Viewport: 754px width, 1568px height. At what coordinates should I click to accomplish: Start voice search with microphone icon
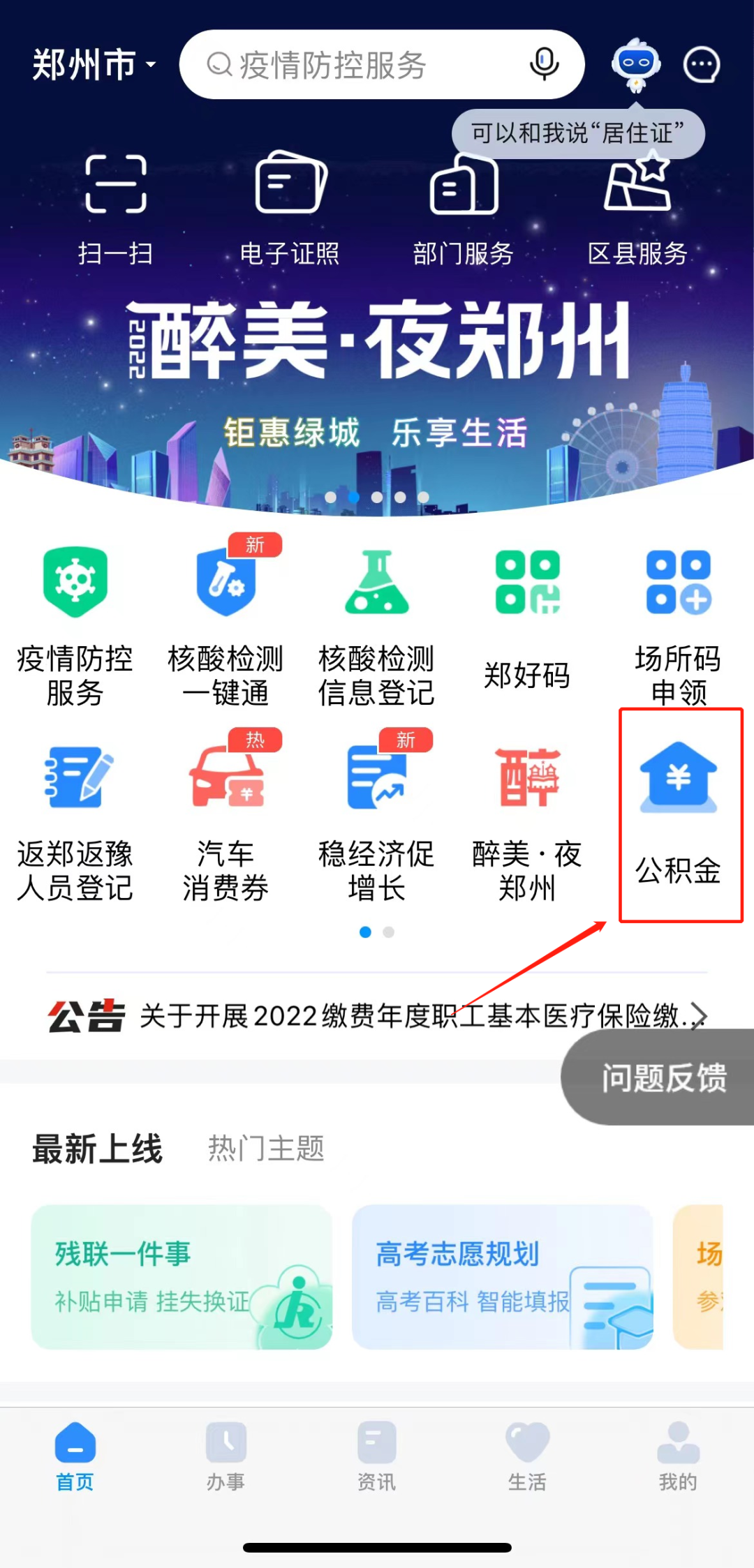coord(544,65)
